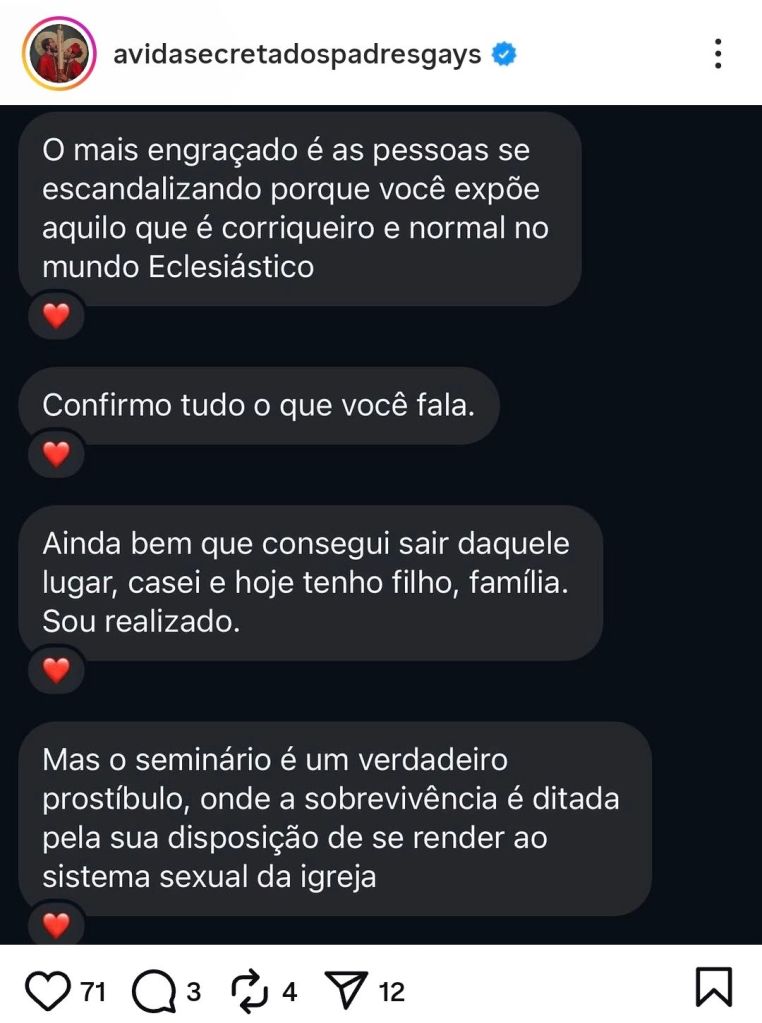The image size is (762, 1023).
Task: Like this post
Action: pyautogui.click(x=44, y=991)
